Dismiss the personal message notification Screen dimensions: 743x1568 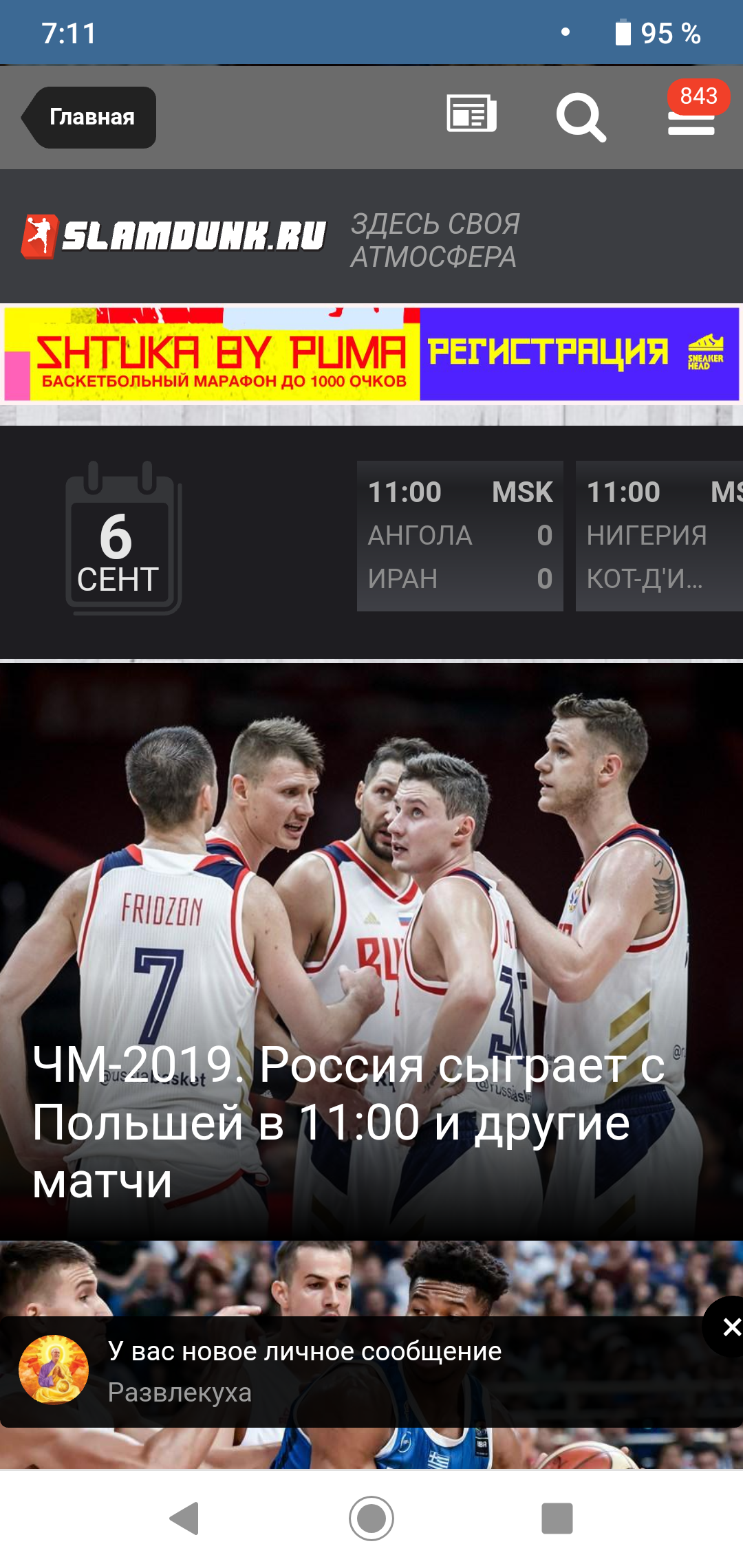[x=730, y=1327]
